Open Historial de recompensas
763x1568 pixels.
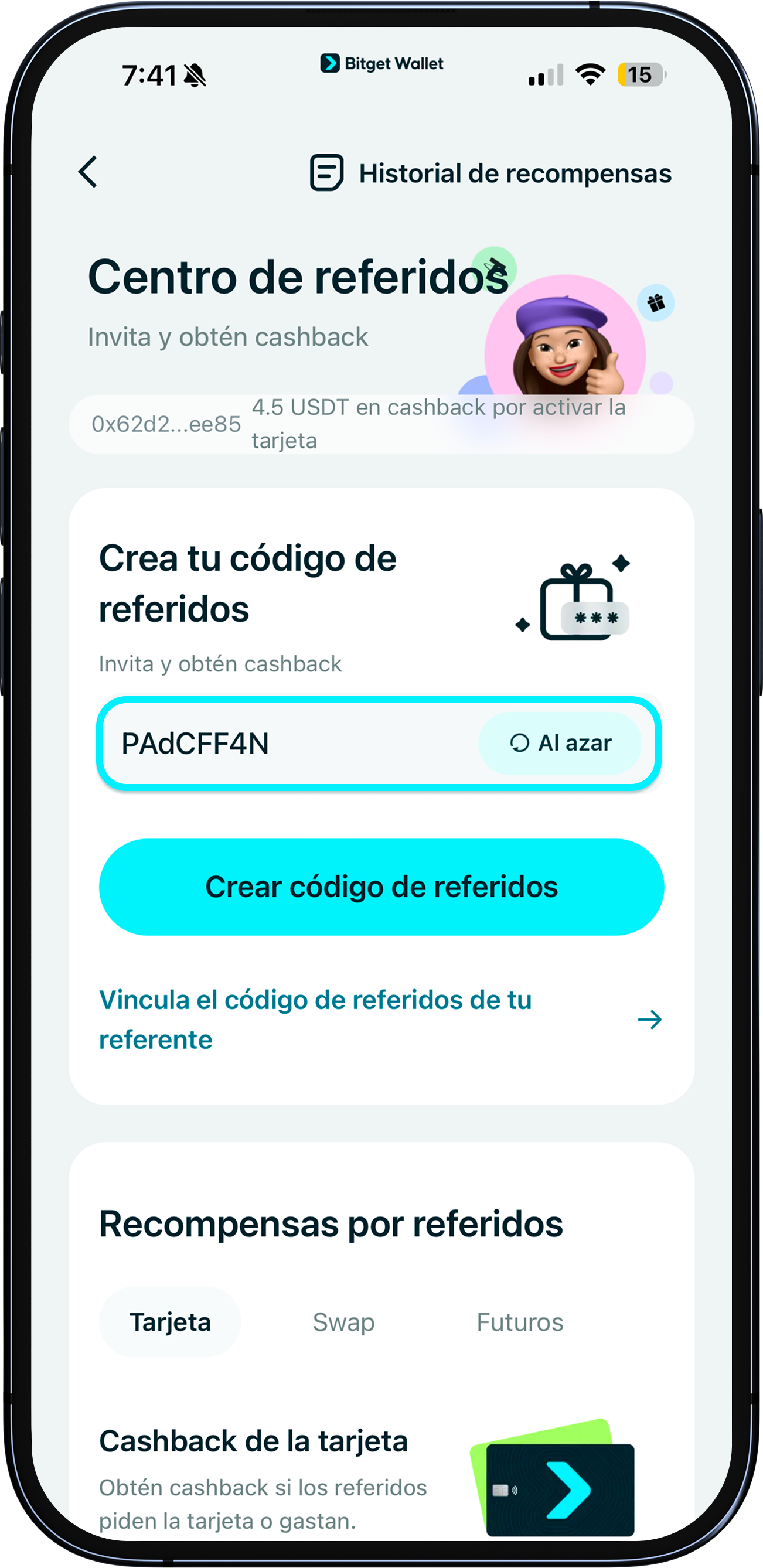tap(491, 173)
